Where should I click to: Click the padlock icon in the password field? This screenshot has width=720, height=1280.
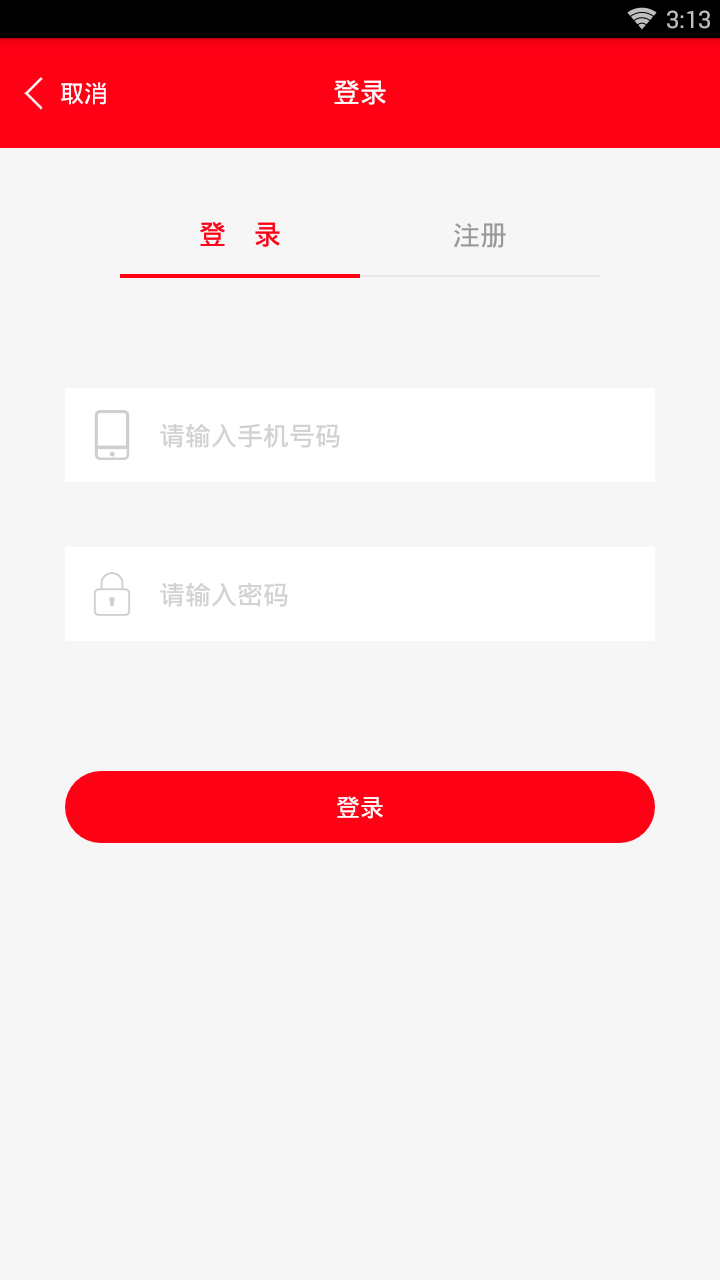[x=112, y=594]
